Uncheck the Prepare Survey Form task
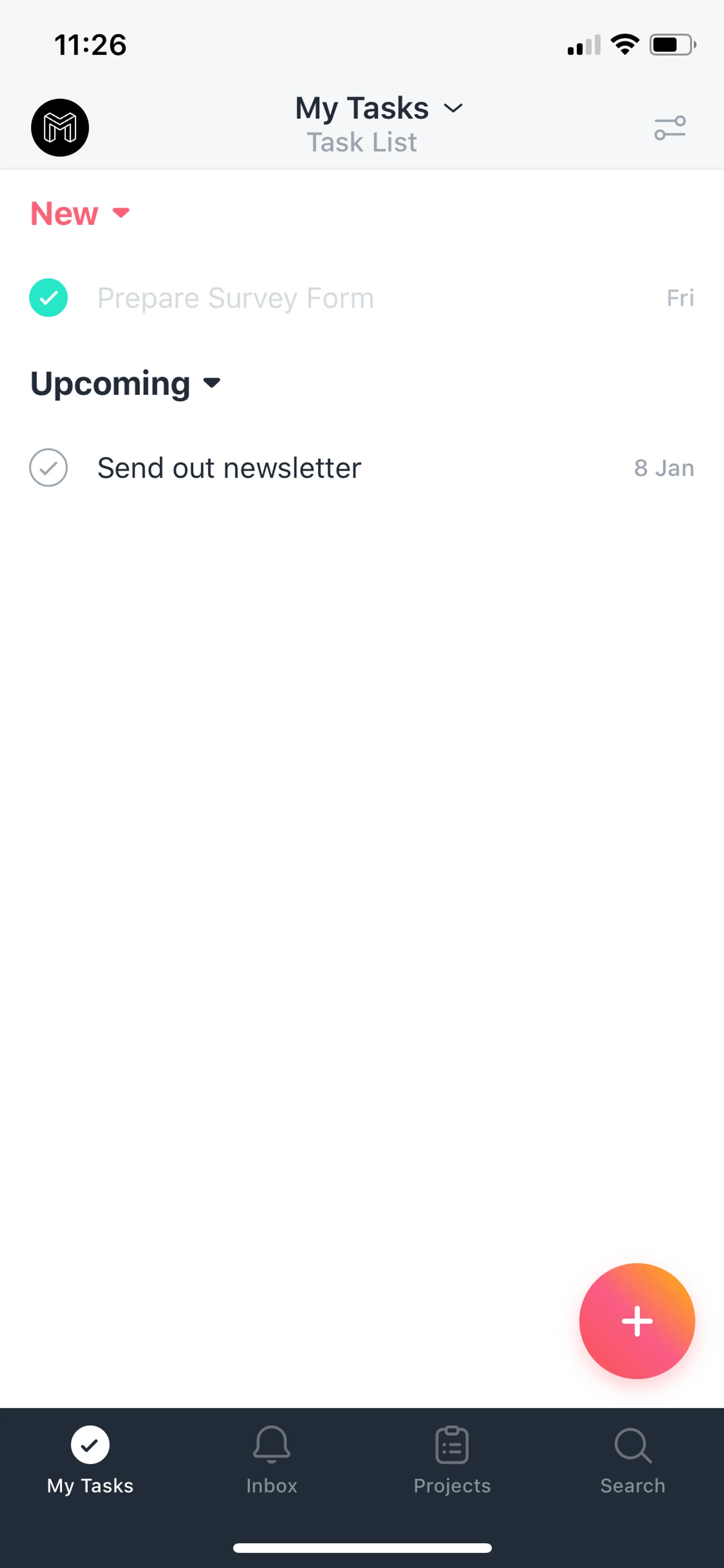The width and height of the screenshot is (724, 1568). (49, 298)
